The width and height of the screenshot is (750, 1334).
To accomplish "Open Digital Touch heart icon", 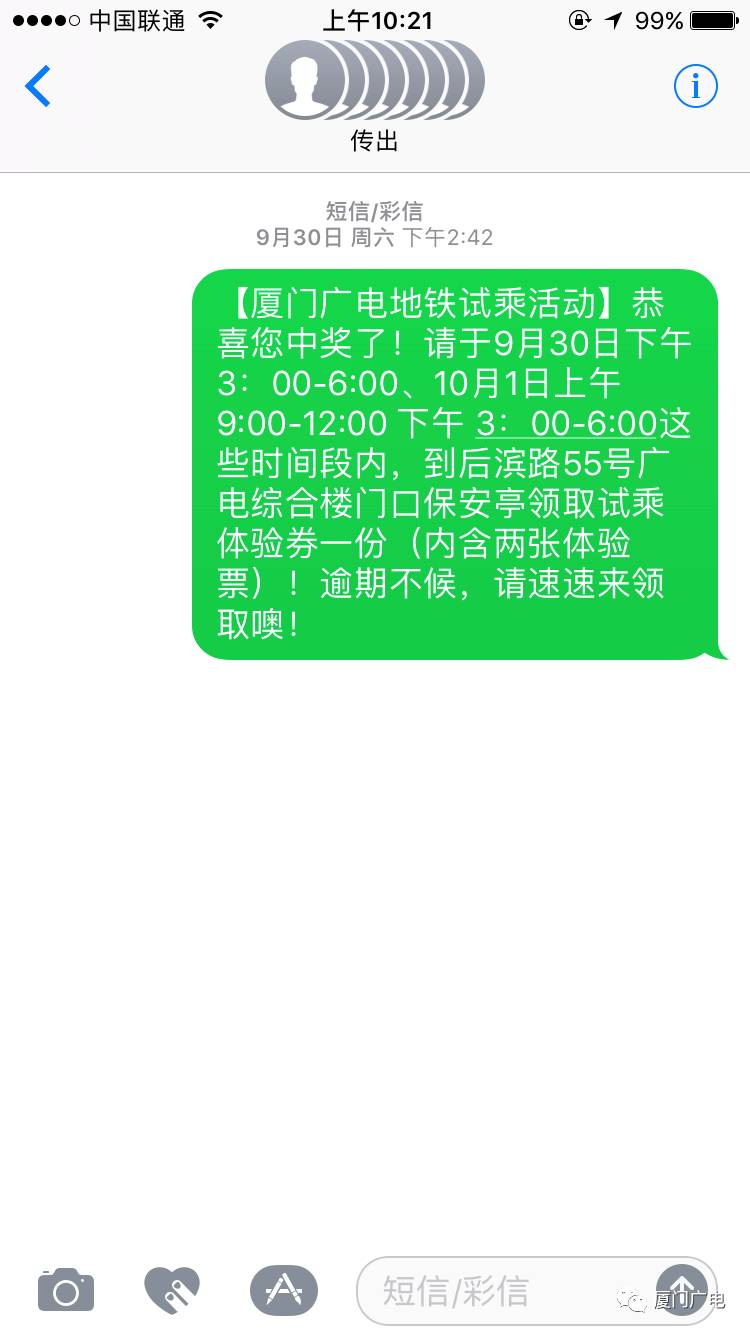I will tap(172, 1290).
